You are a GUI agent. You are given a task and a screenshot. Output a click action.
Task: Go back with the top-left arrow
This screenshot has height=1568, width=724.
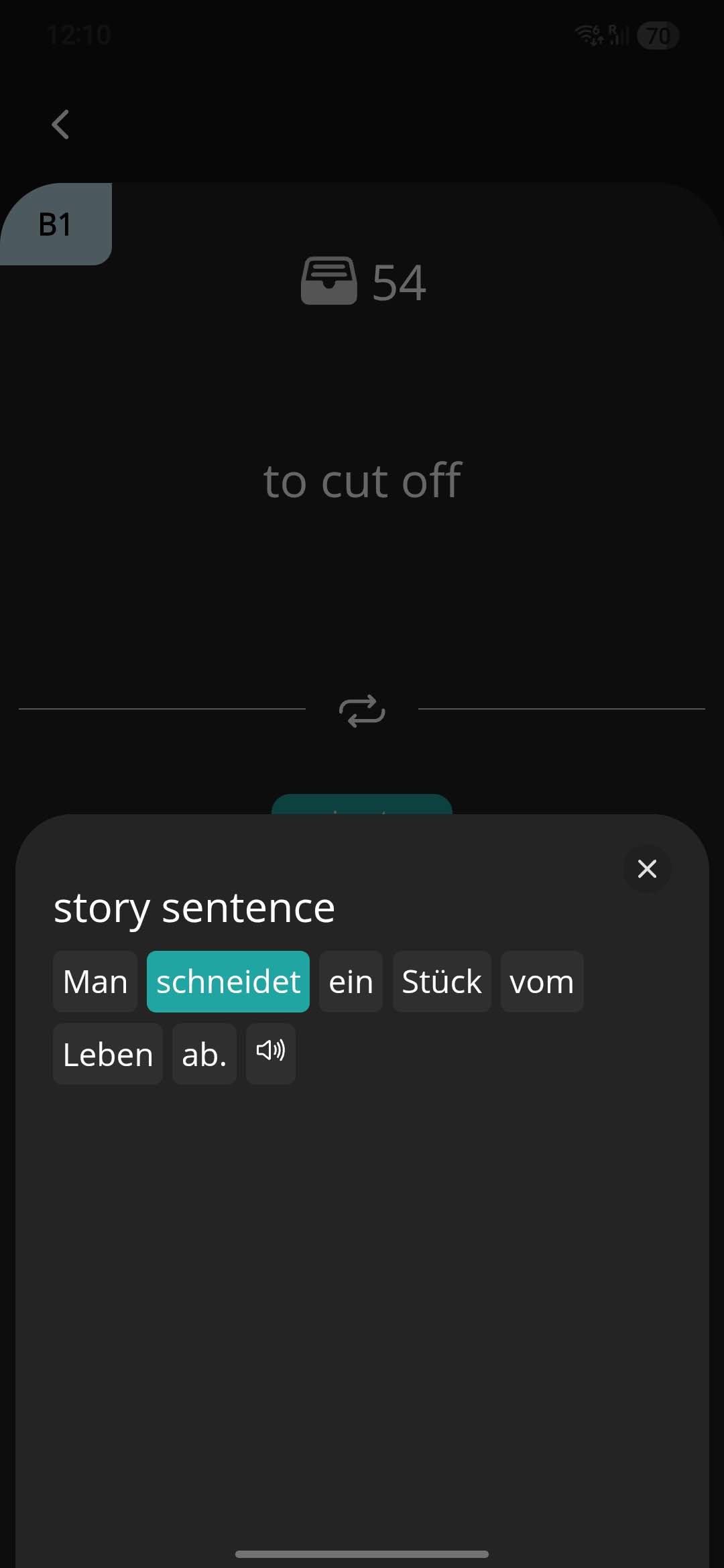[60, 125]
